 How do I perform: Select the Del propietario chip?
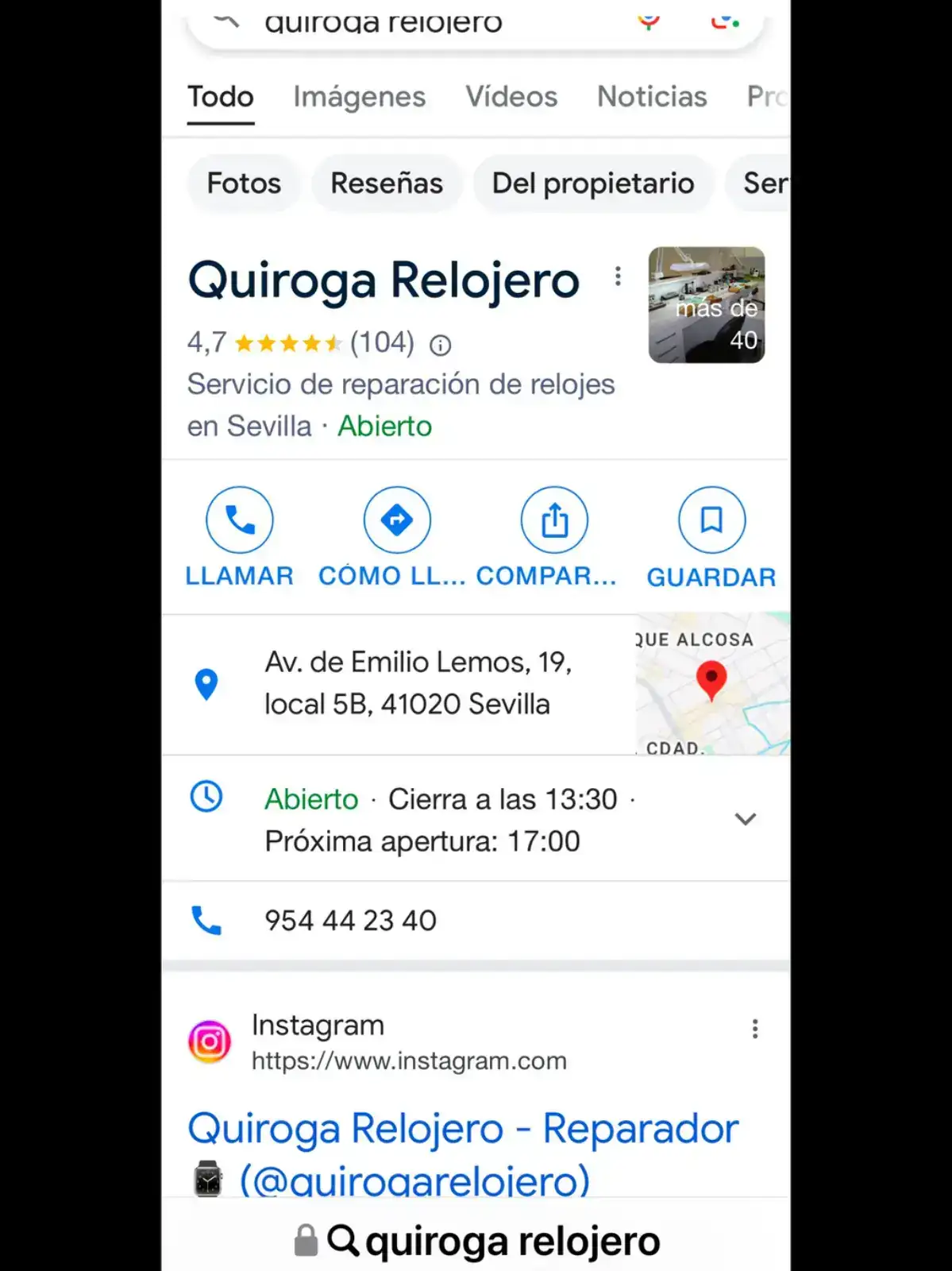[x=593, y=184]
